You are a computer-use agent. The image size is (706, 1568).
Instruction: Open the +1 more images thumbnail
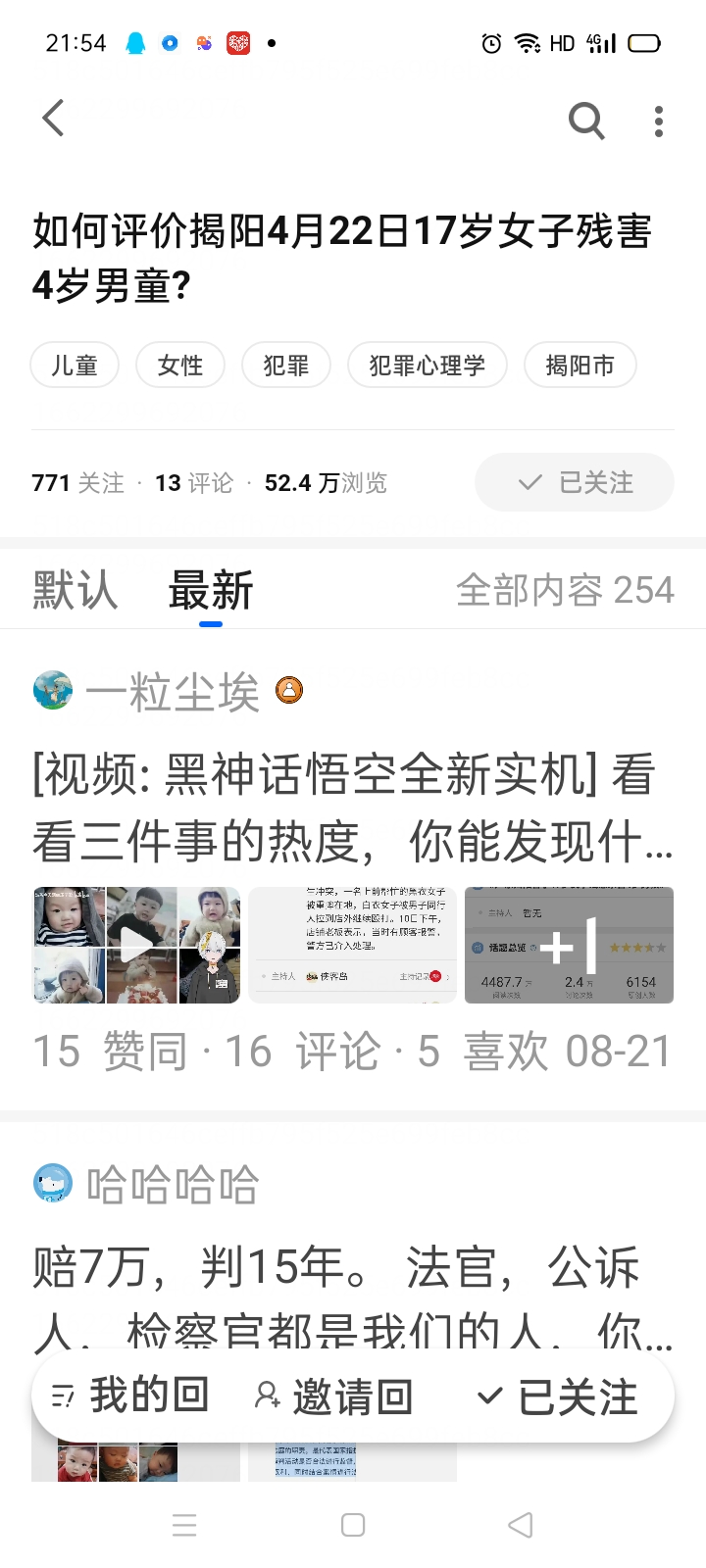pyautogui.click(x=569, y=945)
